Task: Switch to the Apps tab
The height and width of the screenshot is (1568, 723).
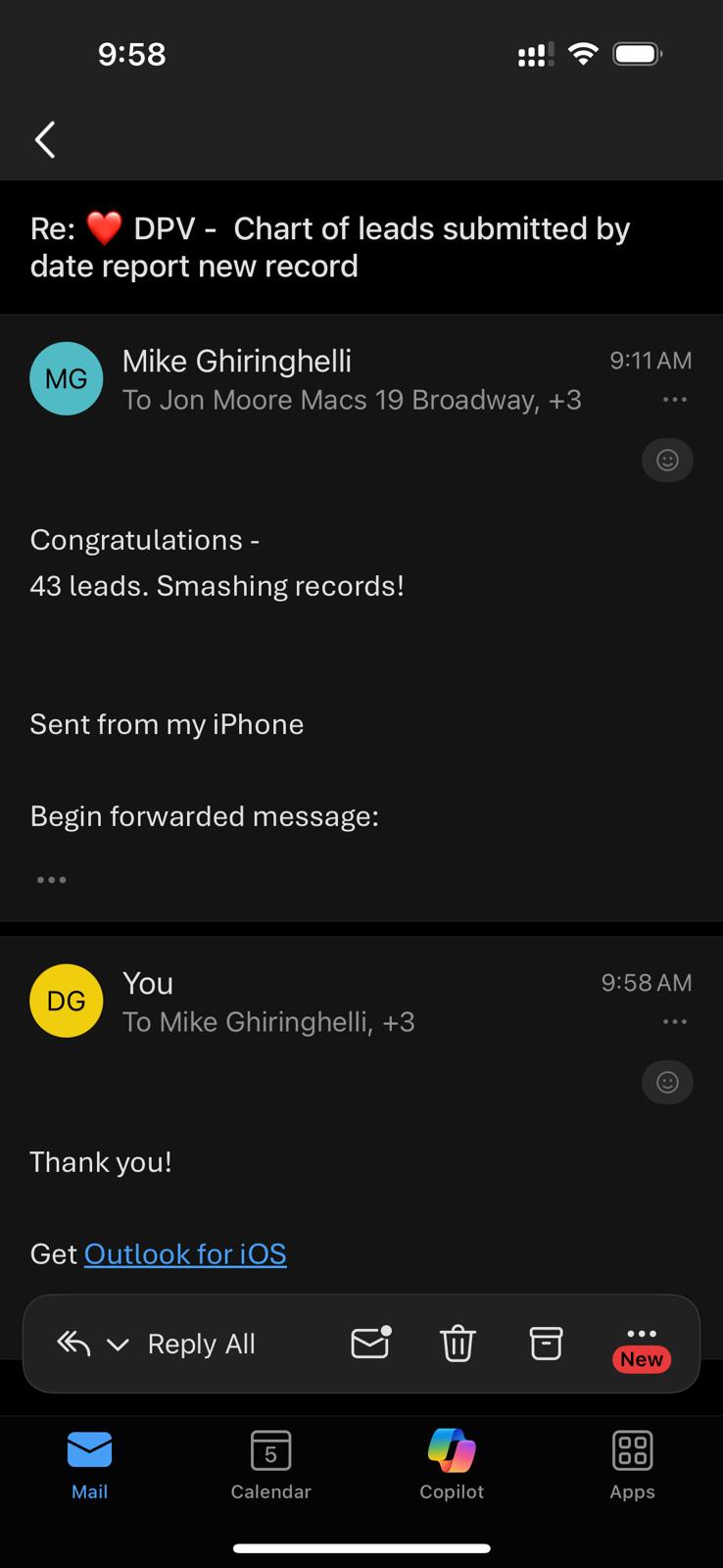Action: click(x=632, y=1464)
